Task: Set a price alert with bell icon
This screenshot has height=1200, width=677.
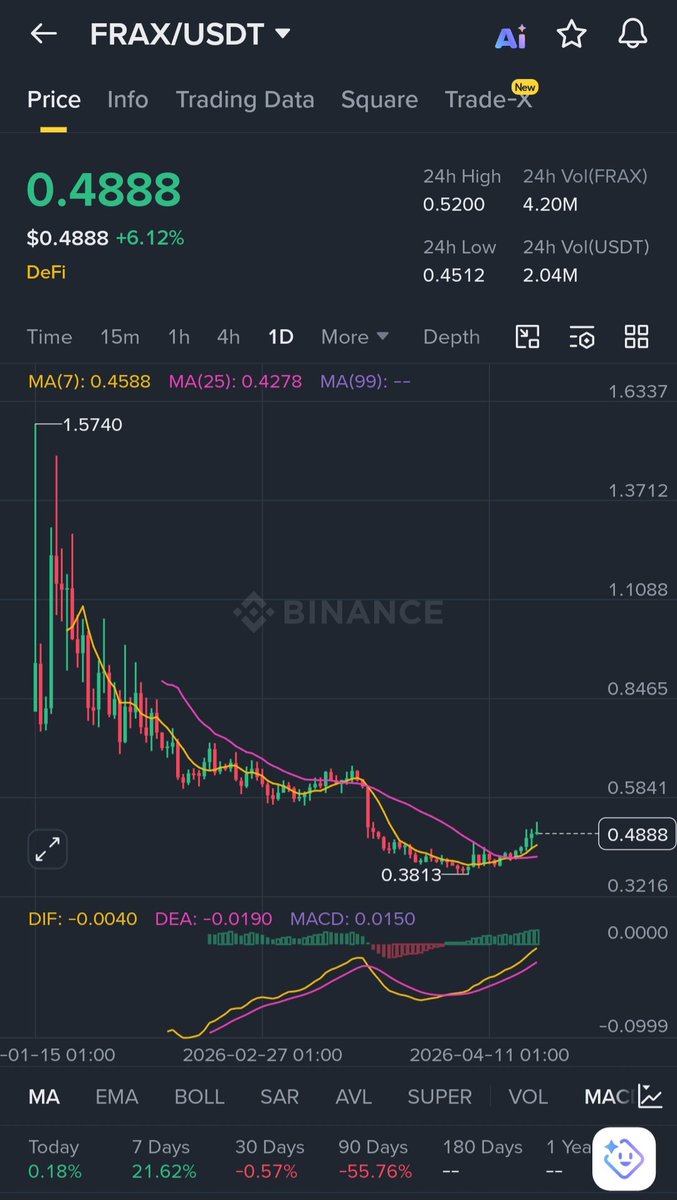Action: point(632,35)
